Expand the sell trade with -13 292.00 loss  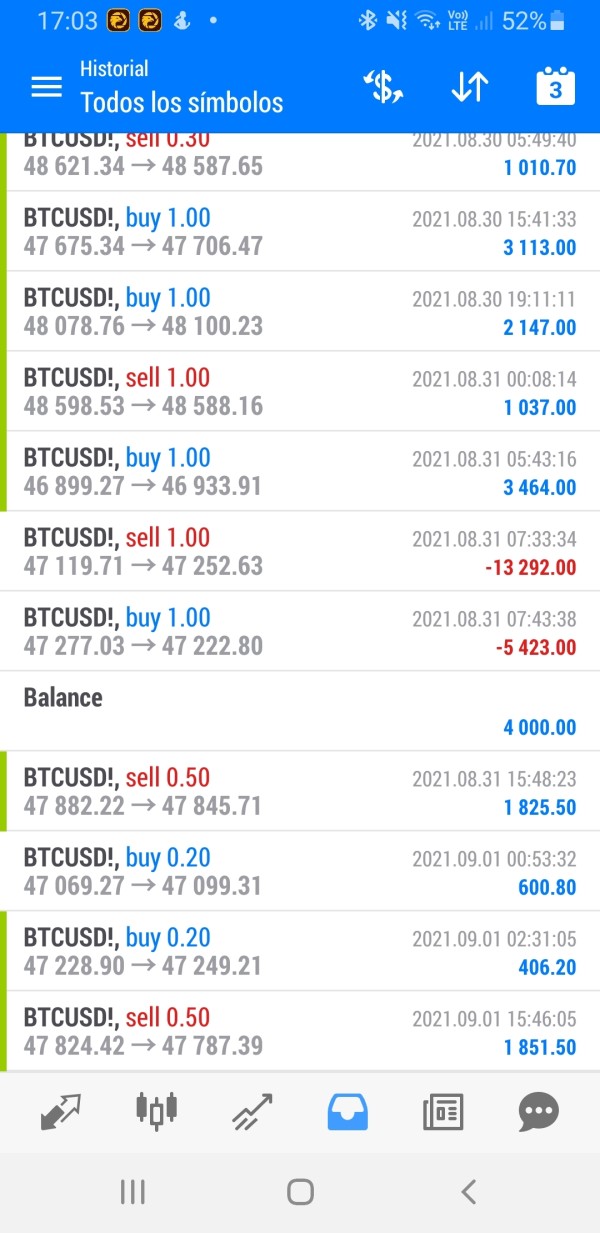tap(300, 551)
